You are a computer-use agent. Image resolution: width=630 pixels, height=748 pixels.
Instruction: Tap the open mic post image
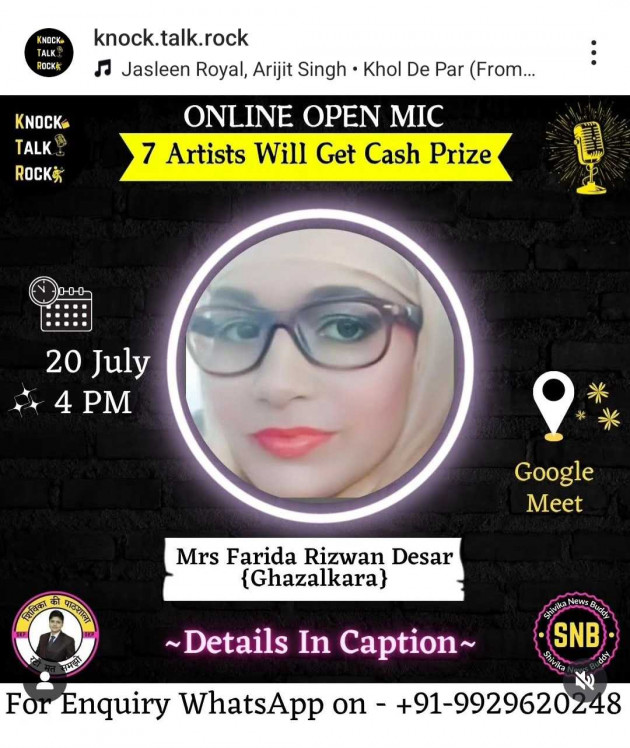click(x=315, y=400)
